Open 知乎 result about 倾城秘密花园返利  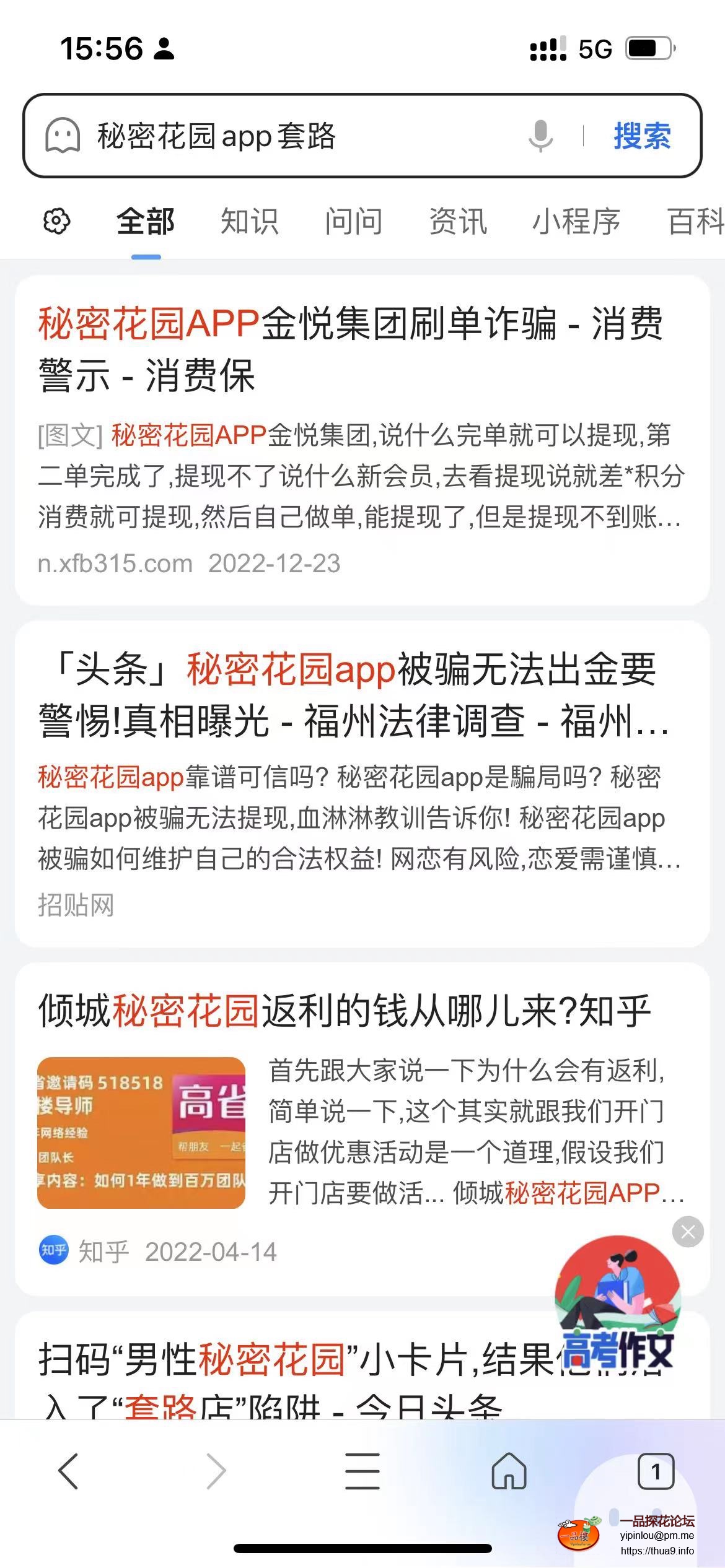click(x=345, y=1011)
